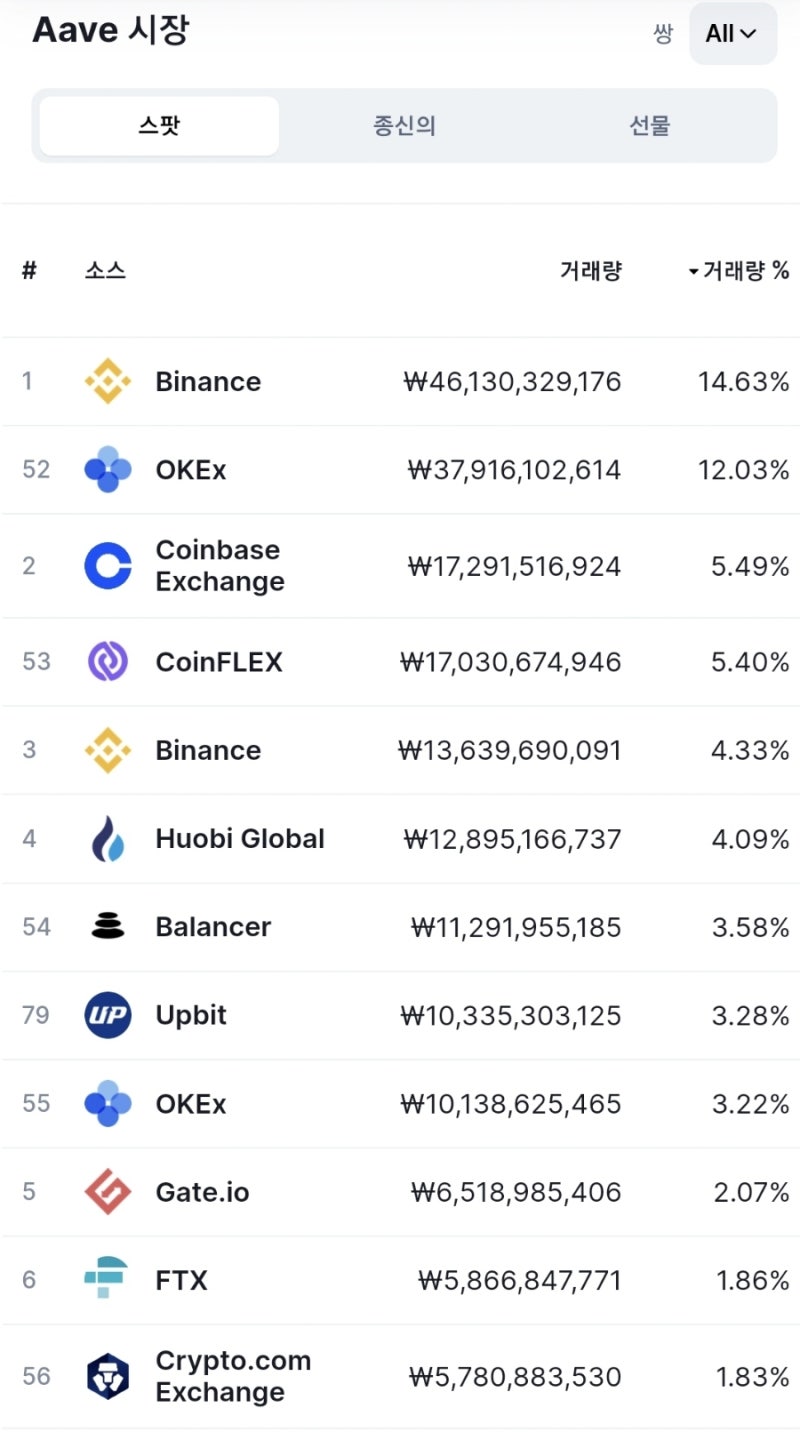
Task: Open the Gate.io market row
Action: click(x=400, y=1192)
